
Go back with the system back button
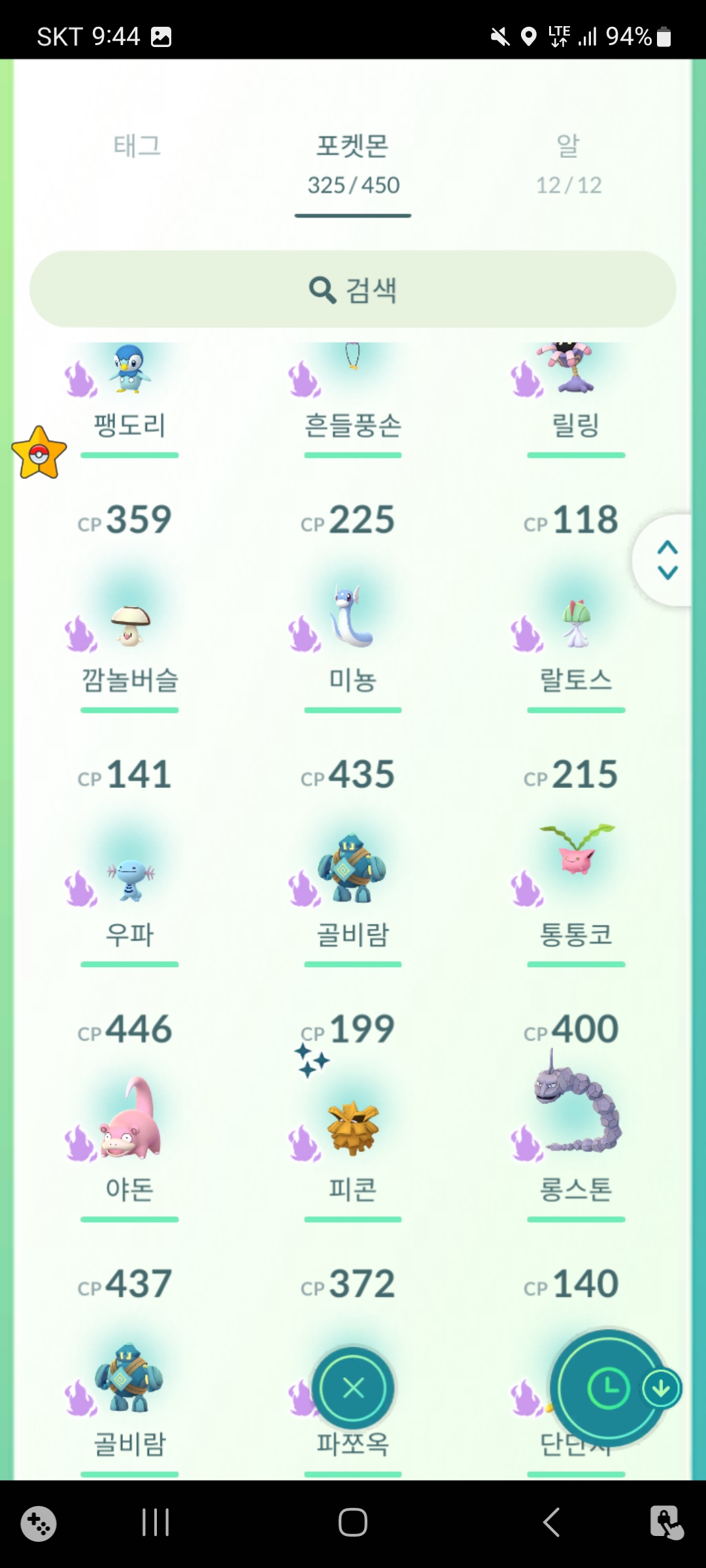[x=551, y=1522]
